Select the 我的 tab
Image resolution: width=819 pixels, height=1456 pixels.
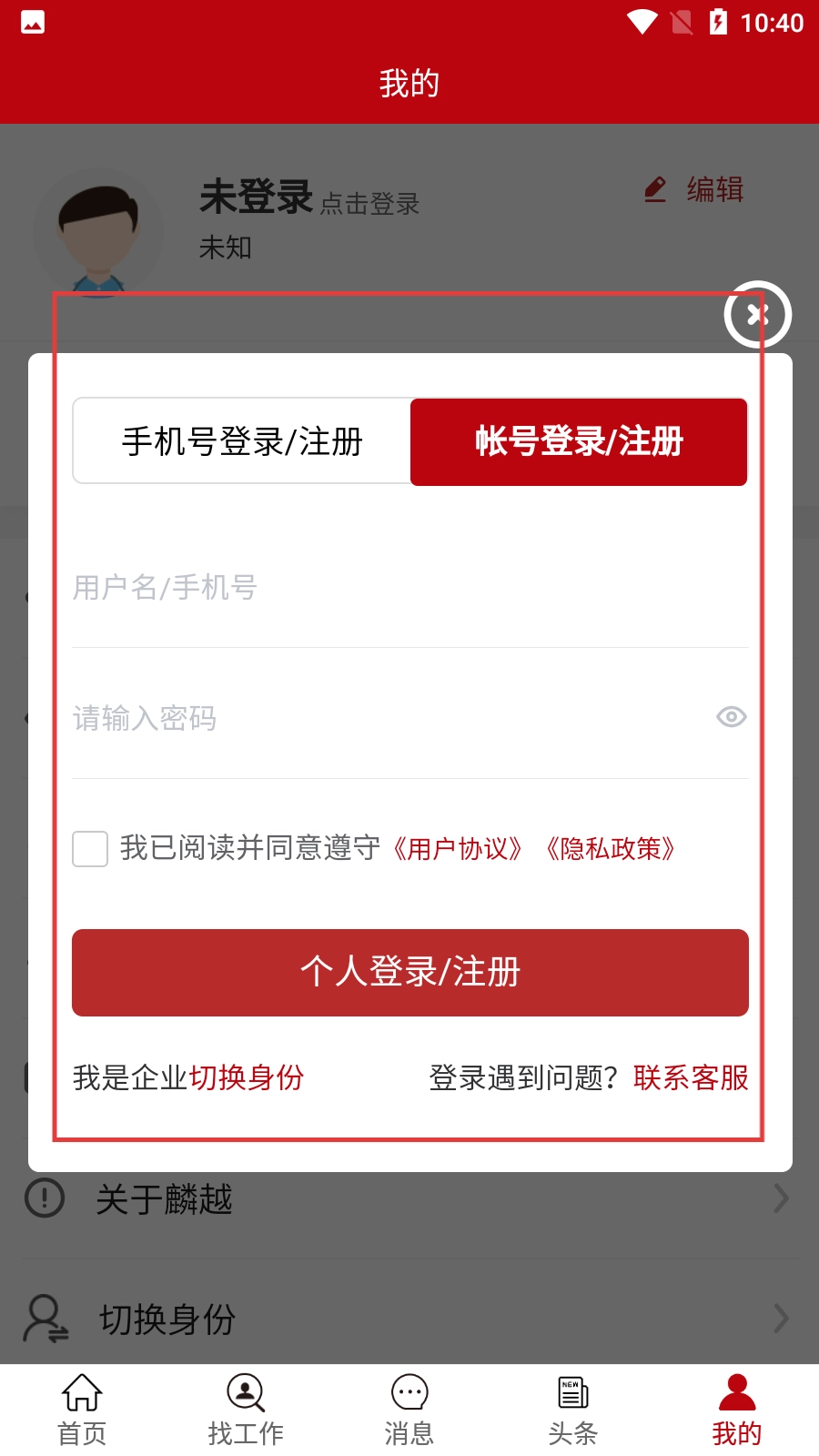[x=736, y=1410]
